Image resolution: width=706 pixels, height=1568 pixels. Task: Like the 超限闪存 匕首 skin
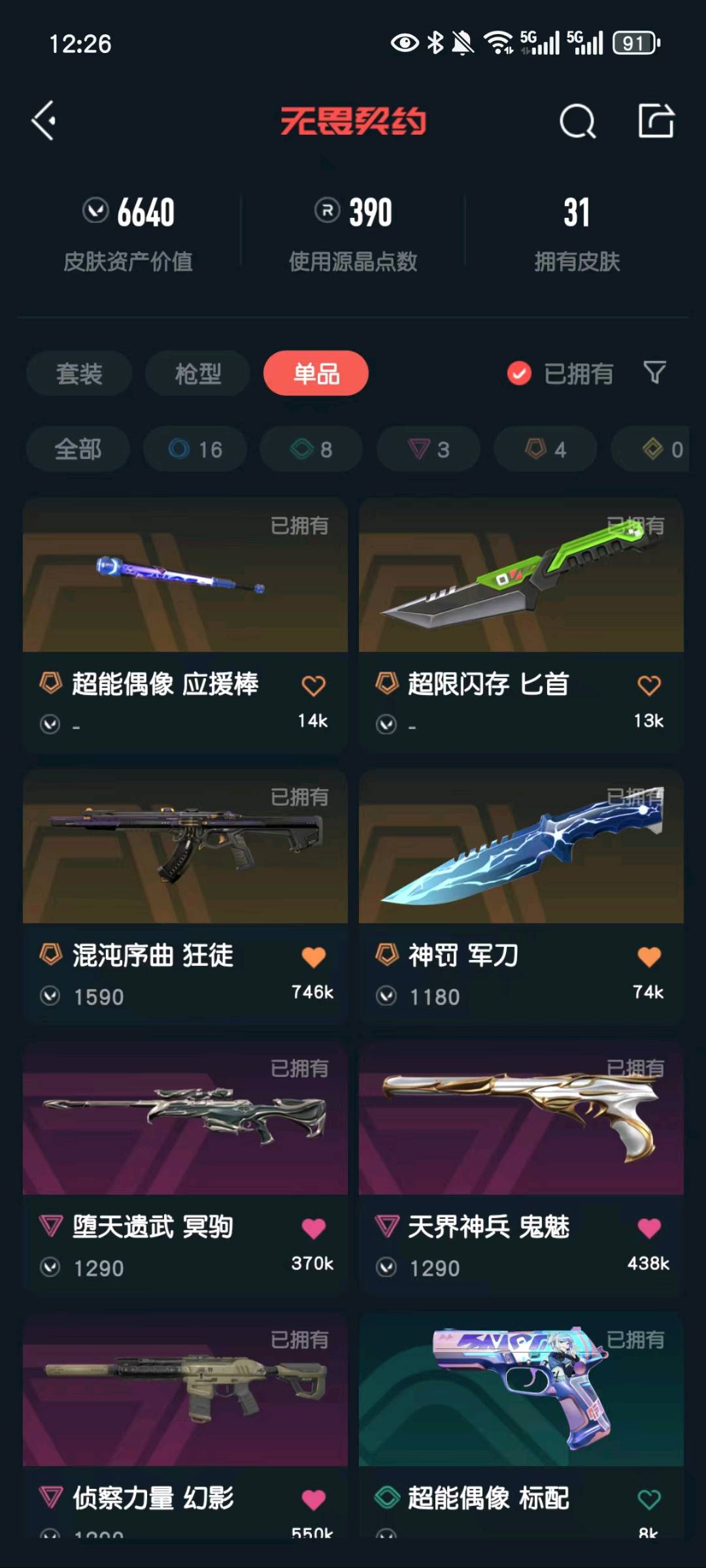click(648, 685)
